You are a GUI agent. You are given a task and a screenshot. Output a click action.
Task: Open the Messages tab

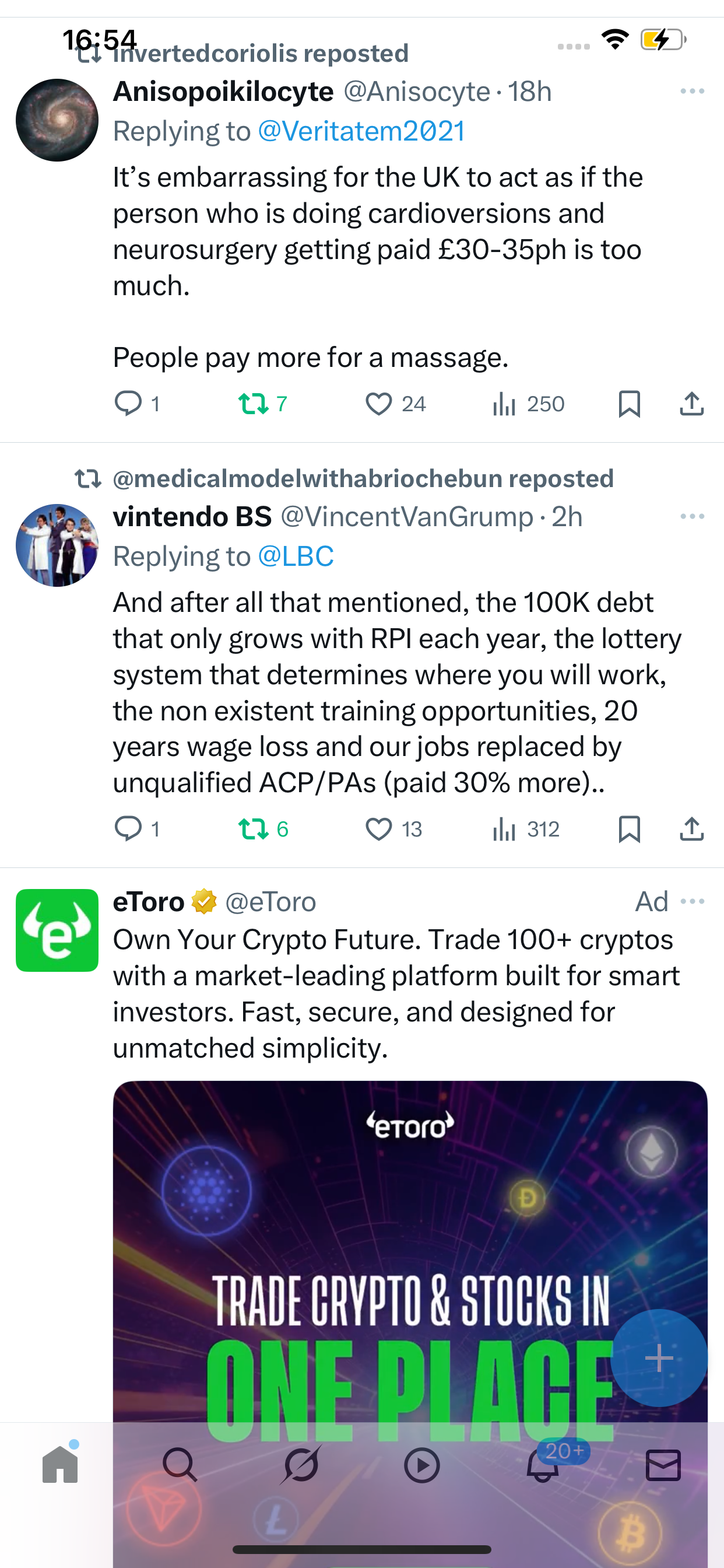663,1465
